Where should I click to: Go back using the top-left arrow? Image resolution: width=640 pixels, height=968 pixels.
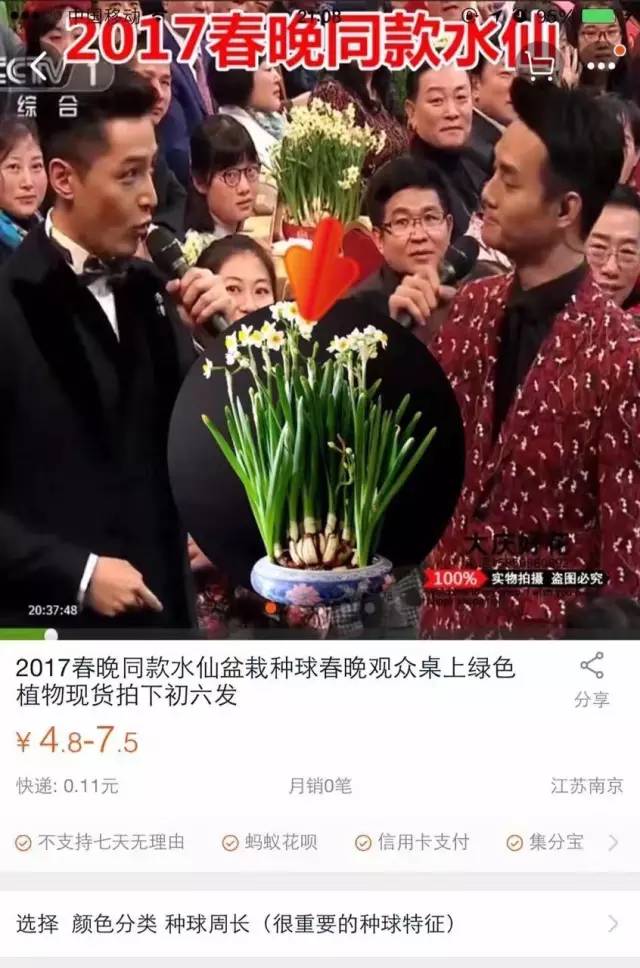click(x=38, y=67)
